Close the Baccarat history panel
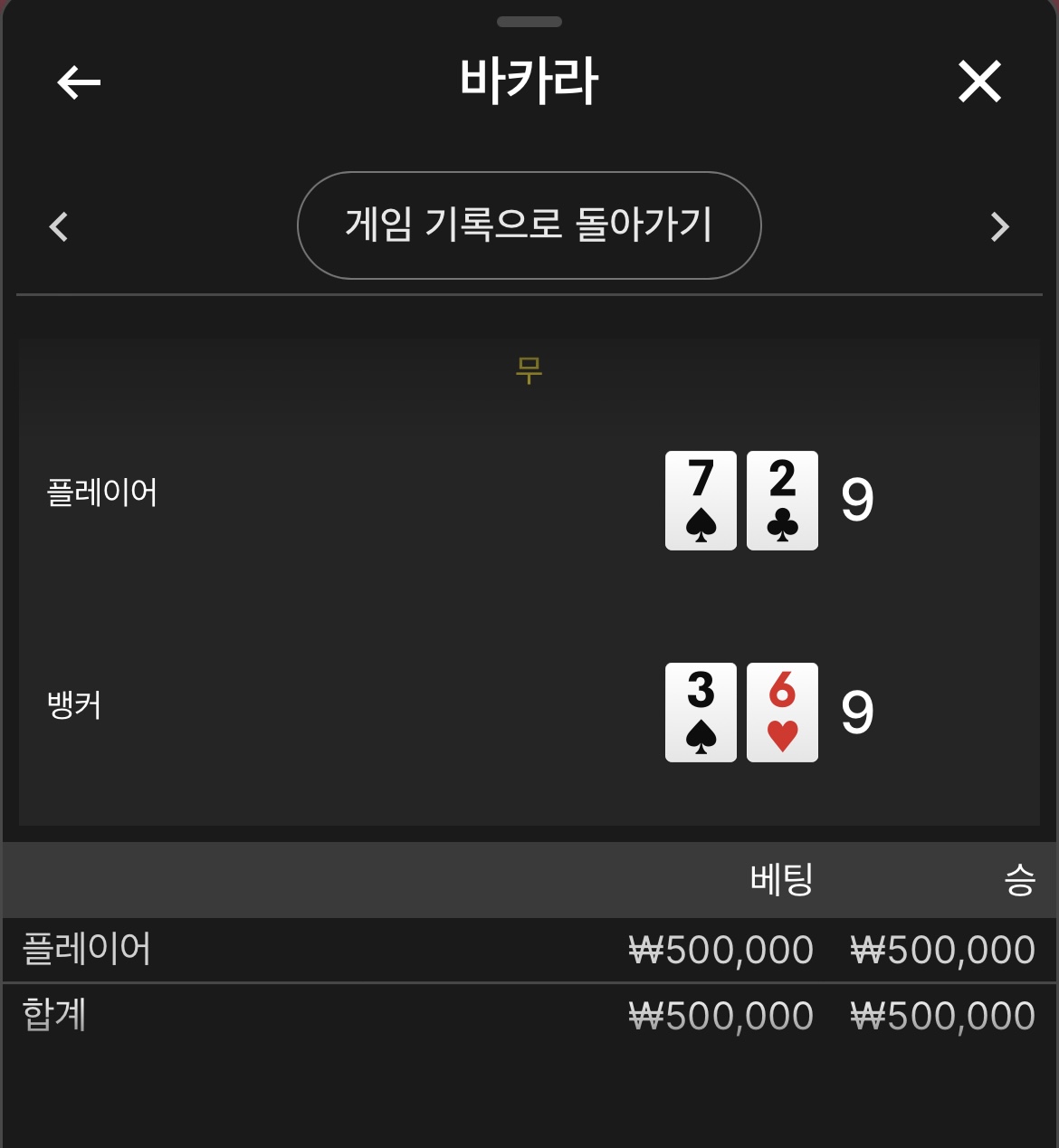The image size is (1059, 1148). click(979, 82)
